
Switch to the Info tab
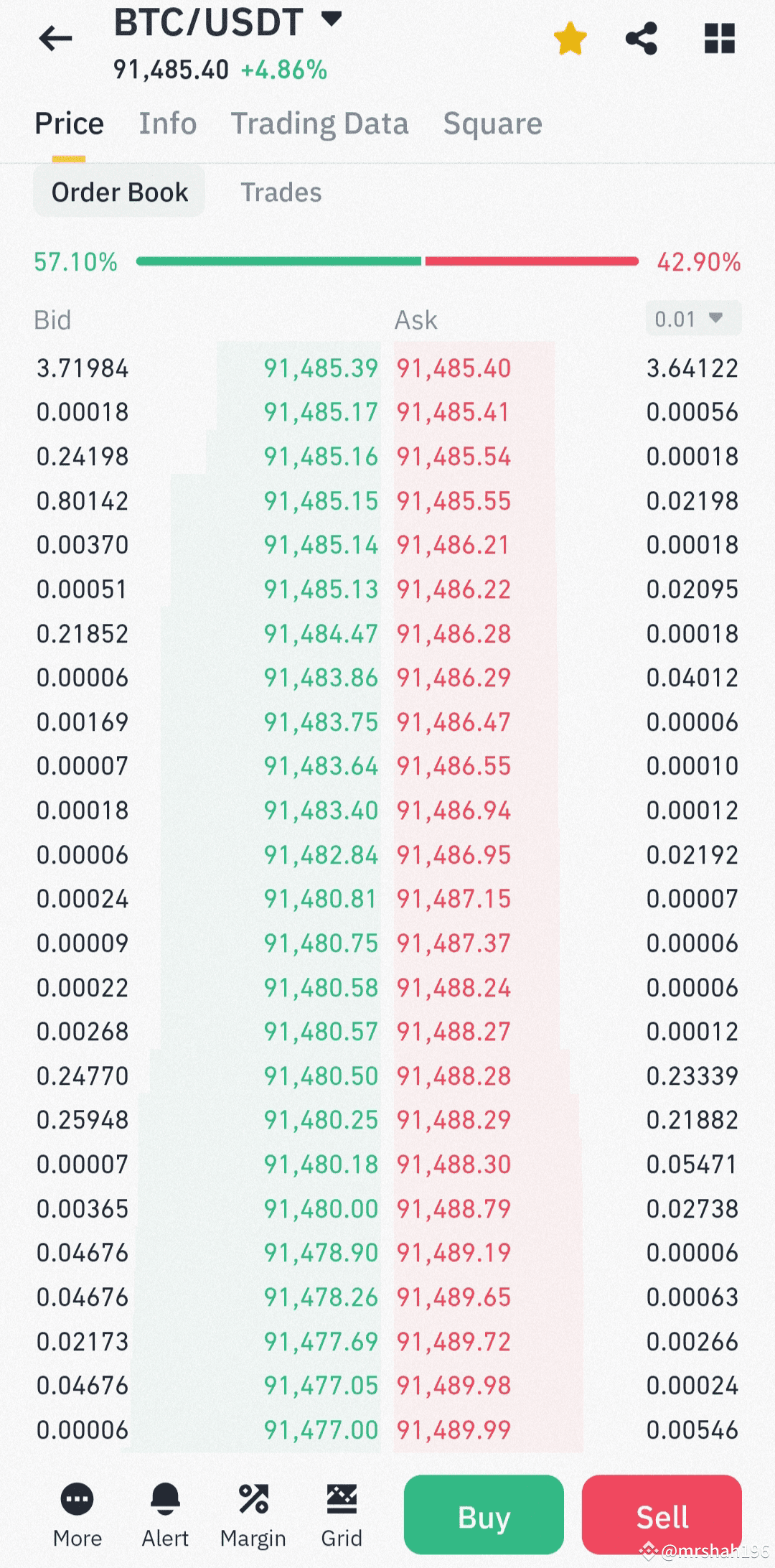(167, 123)
